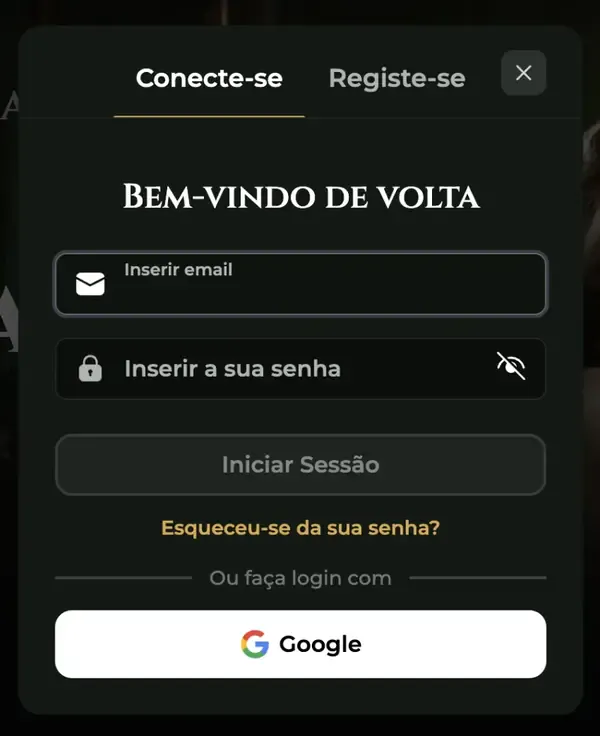The width and height of the screenshot is (600, 736).
Task: Close the login dialog
Action: point(523,73)
